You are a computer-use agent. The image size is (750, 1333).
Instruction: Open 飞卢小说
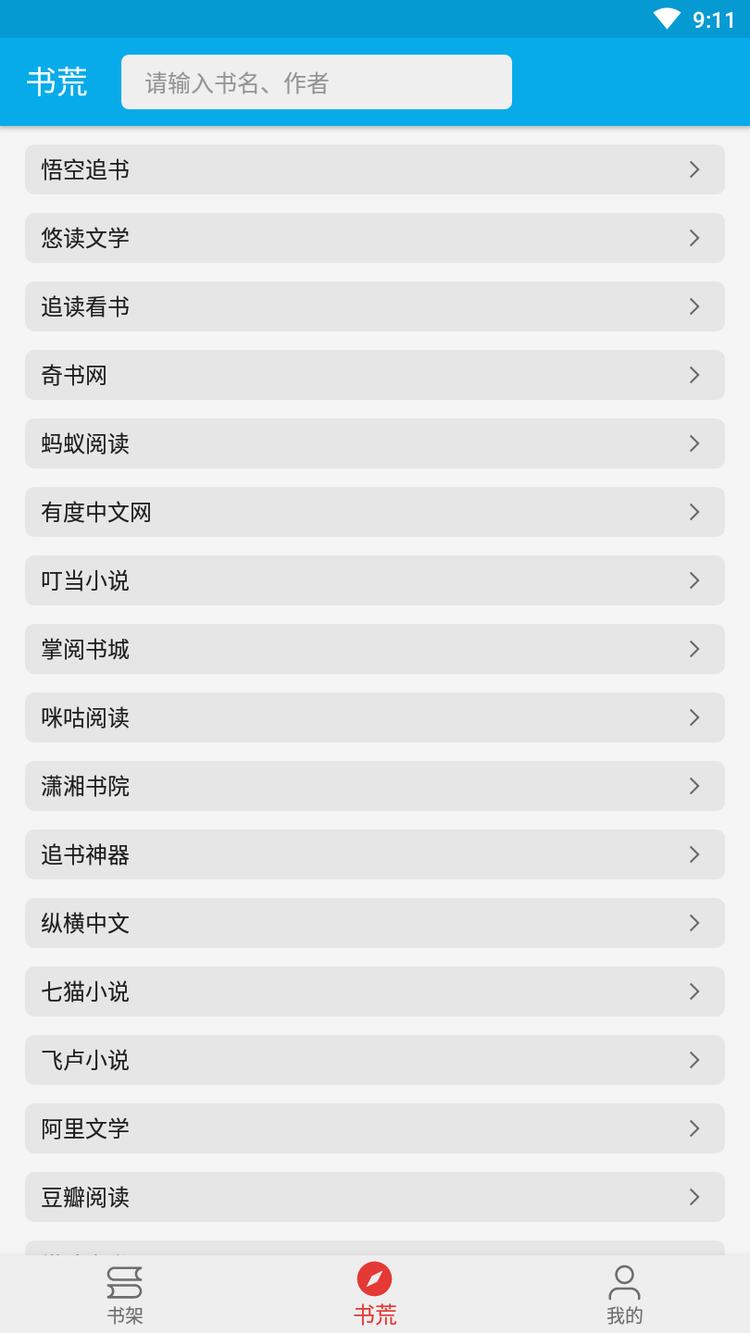[x=374, y=1060]
